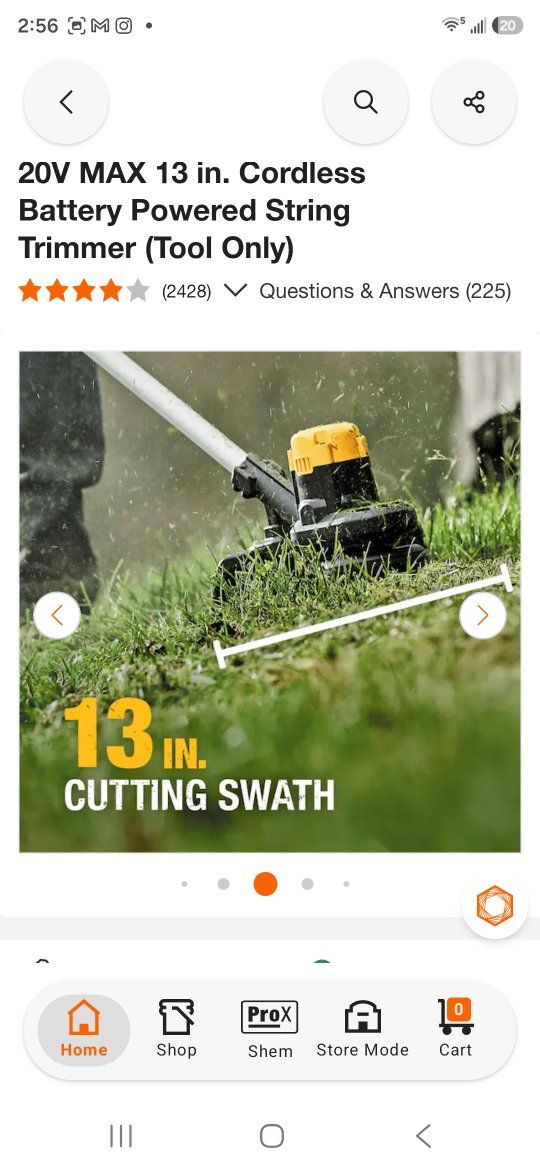Open the 13 in. cutting swath image

[270, 601]
